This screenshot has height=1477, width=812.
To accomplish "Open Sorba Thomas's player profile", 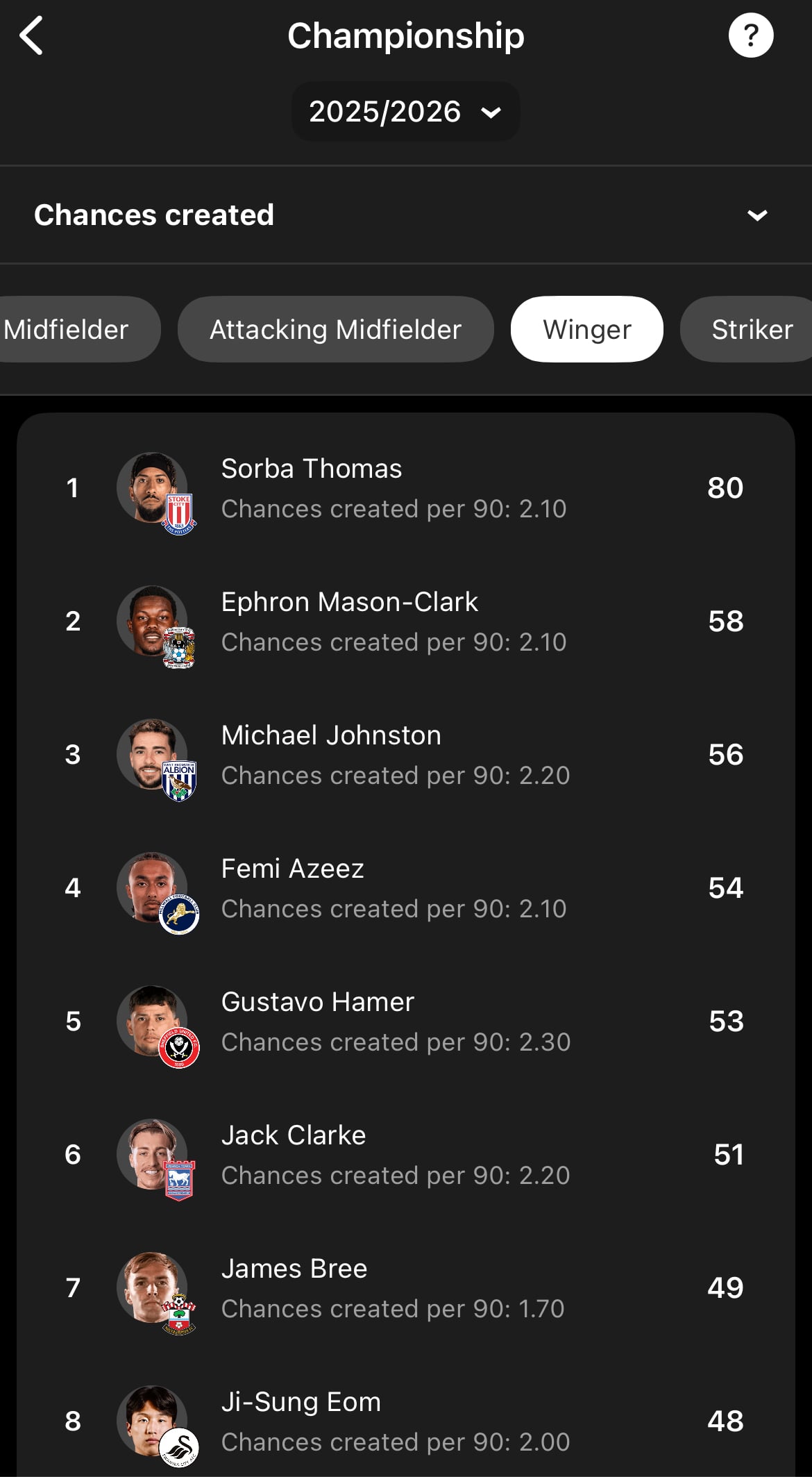I will pos(405,488).
